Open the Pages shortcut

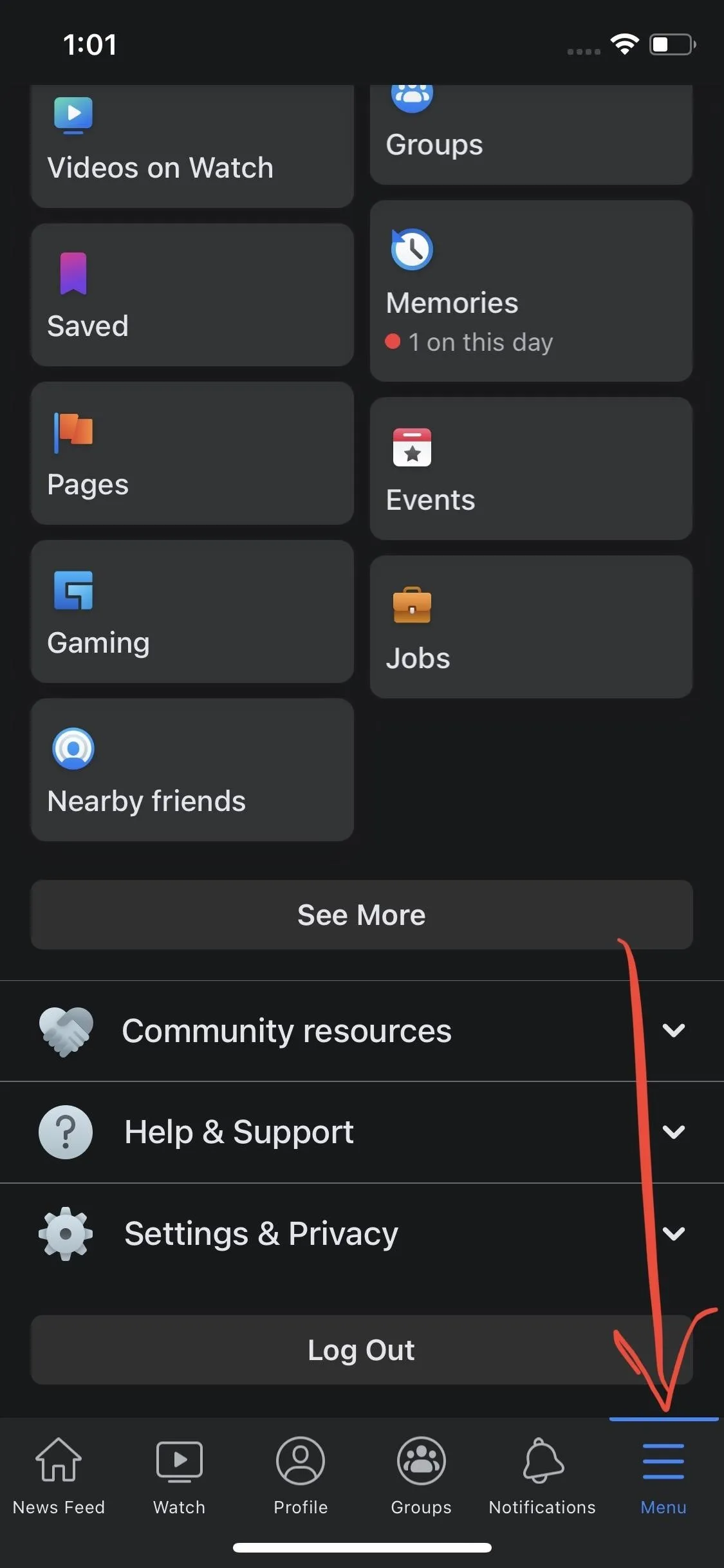[192, 453]
